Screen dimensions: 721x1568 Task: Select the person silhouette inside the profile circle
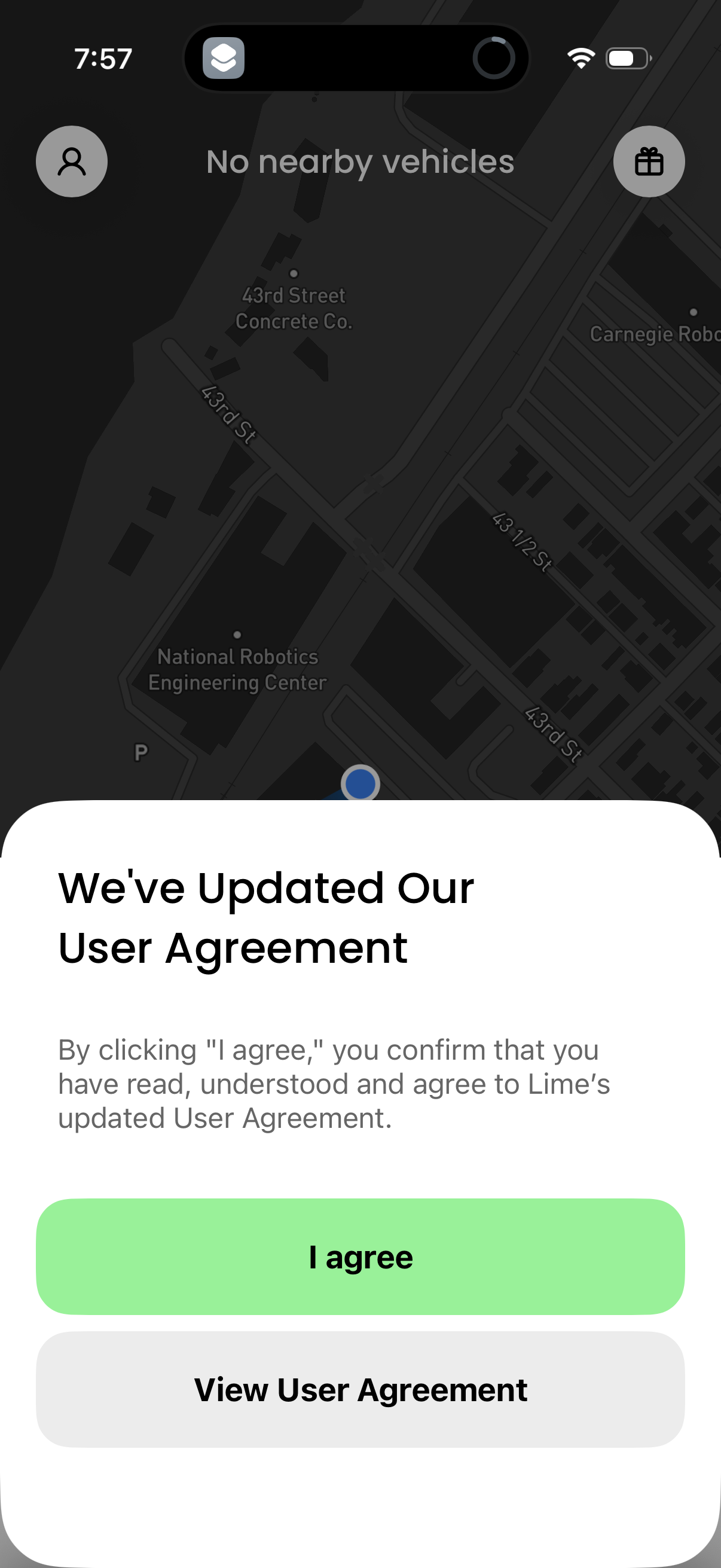(x=72, y=161)
